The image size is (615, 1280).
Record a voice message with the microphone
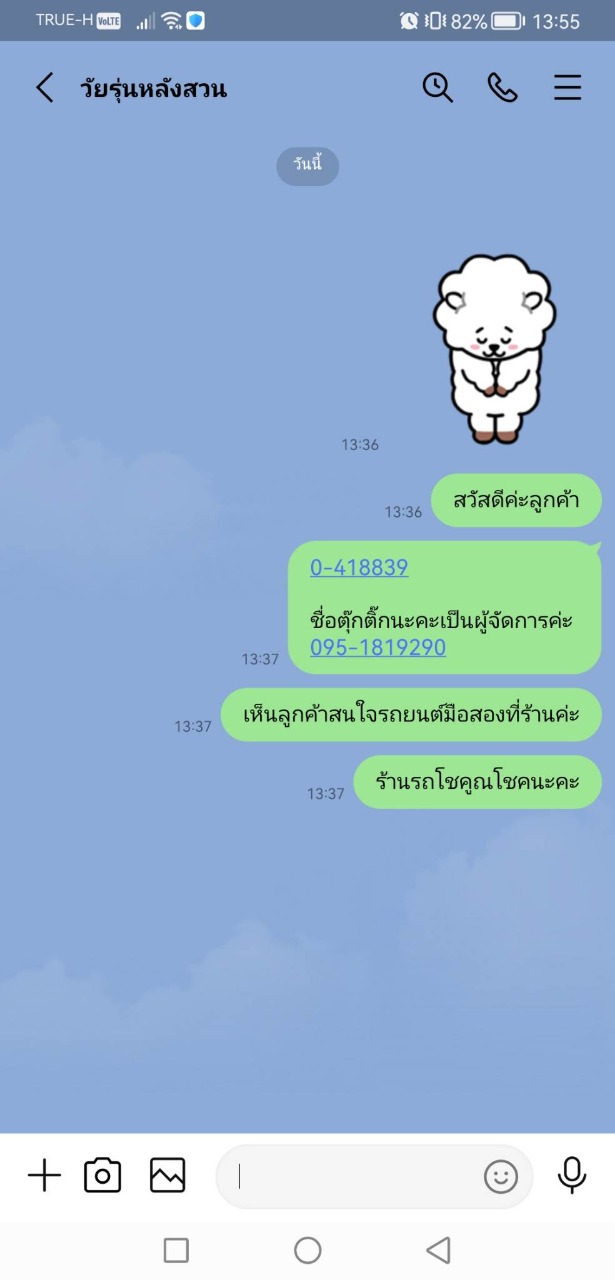click(x=572, y=1175)
